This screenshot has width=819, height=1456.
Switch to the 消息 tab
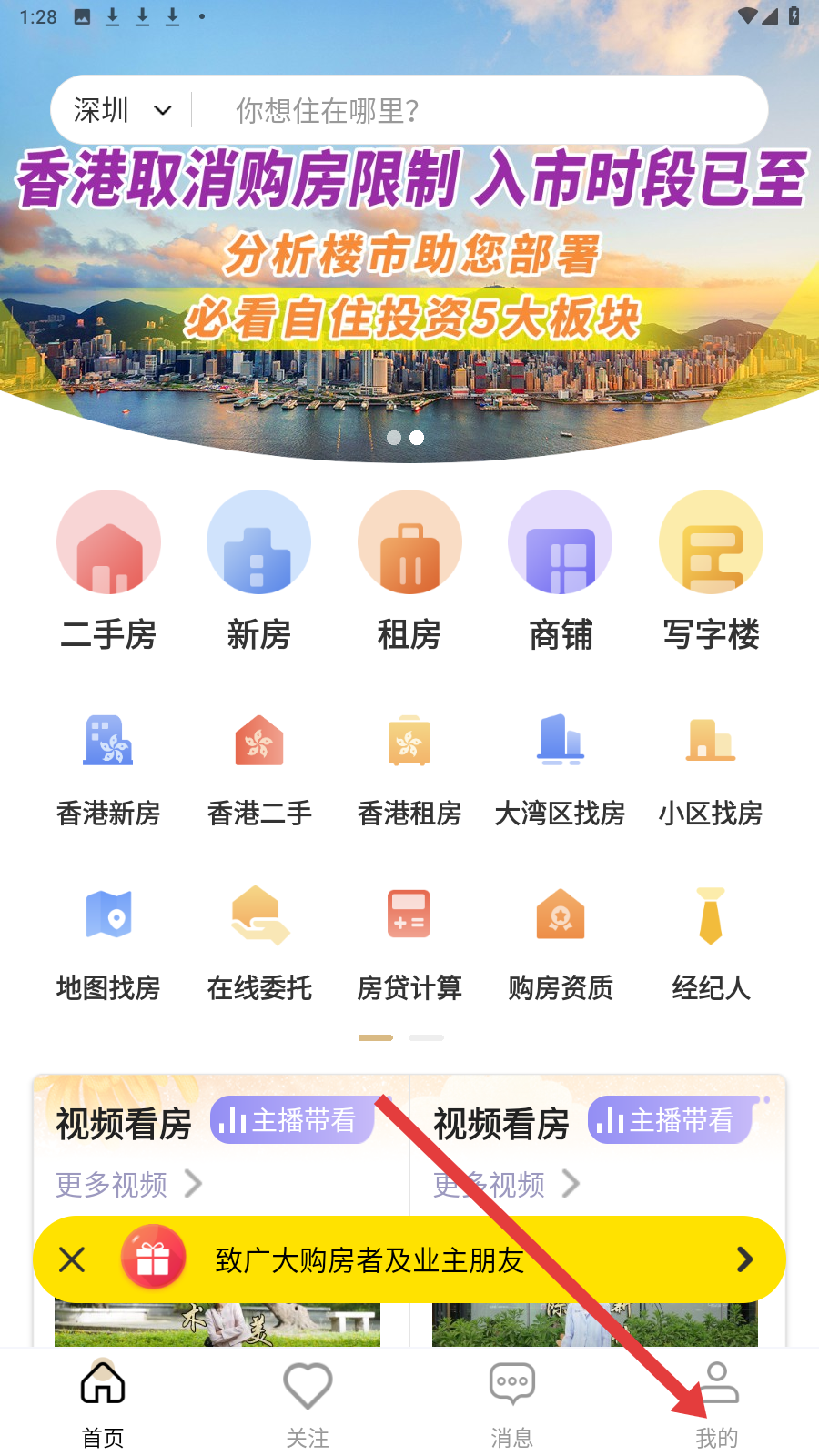[x=511, y=1403]
